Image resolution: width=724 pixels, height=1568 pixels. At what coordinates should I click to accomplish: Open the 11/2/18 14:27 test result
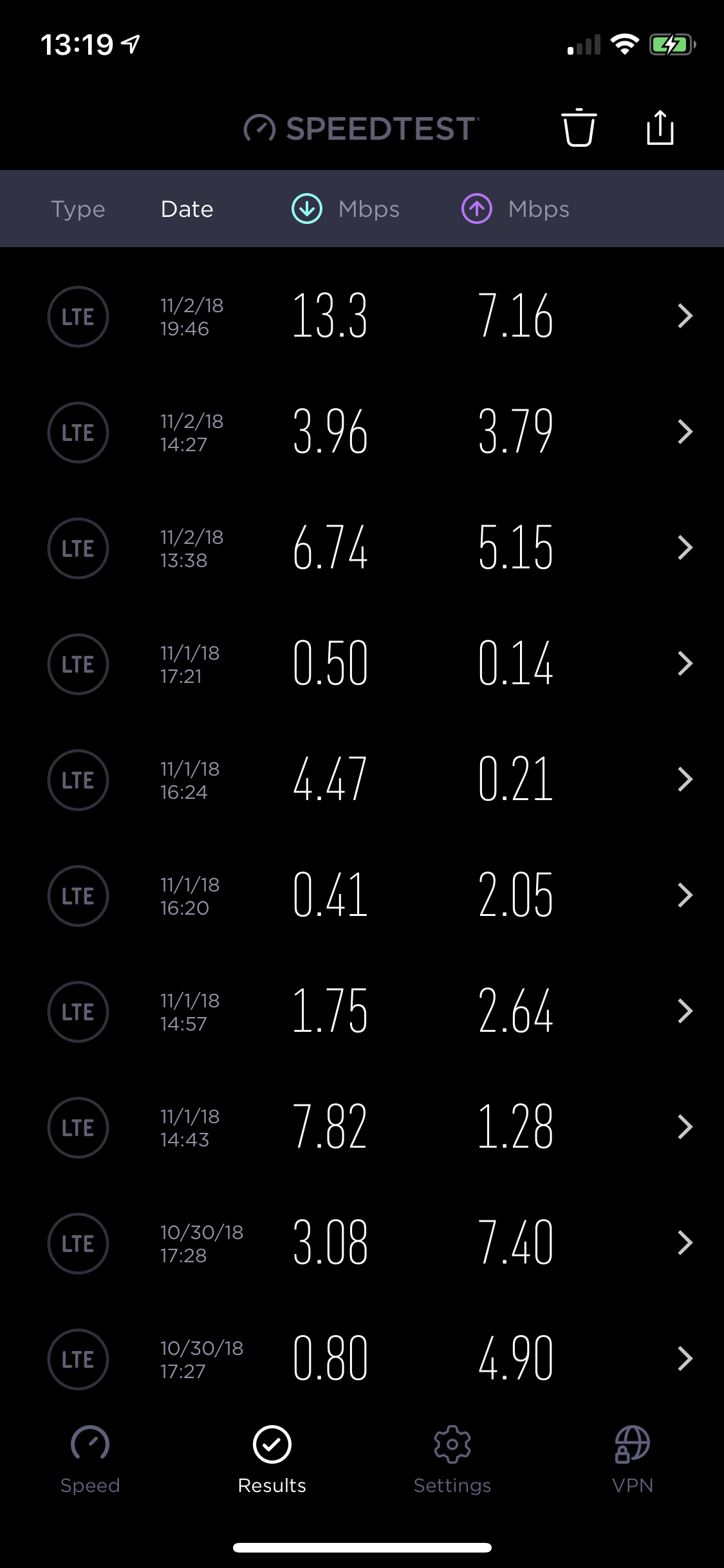(x=362, y=432)
